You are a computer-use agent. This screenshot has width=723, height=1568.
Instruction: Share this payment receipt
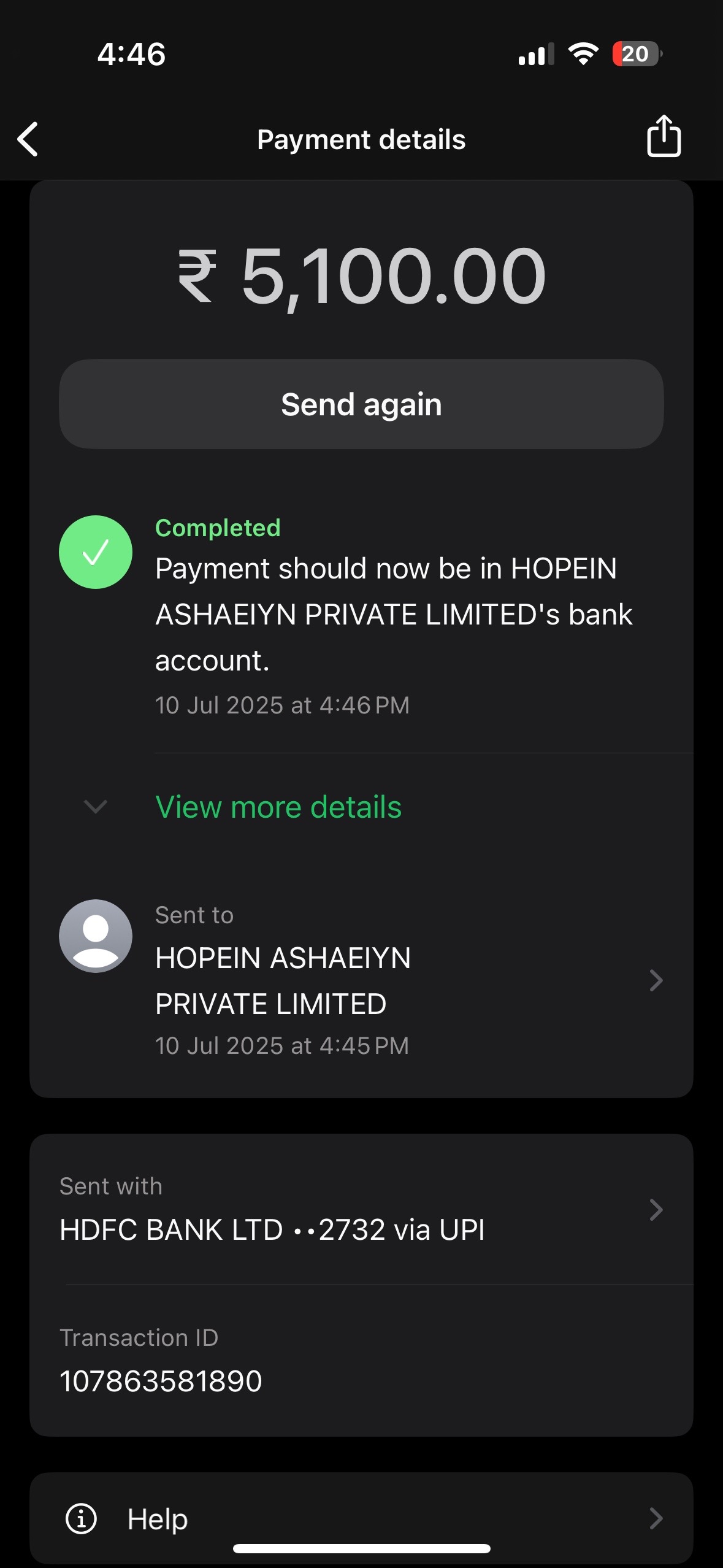tap(664, 137)
